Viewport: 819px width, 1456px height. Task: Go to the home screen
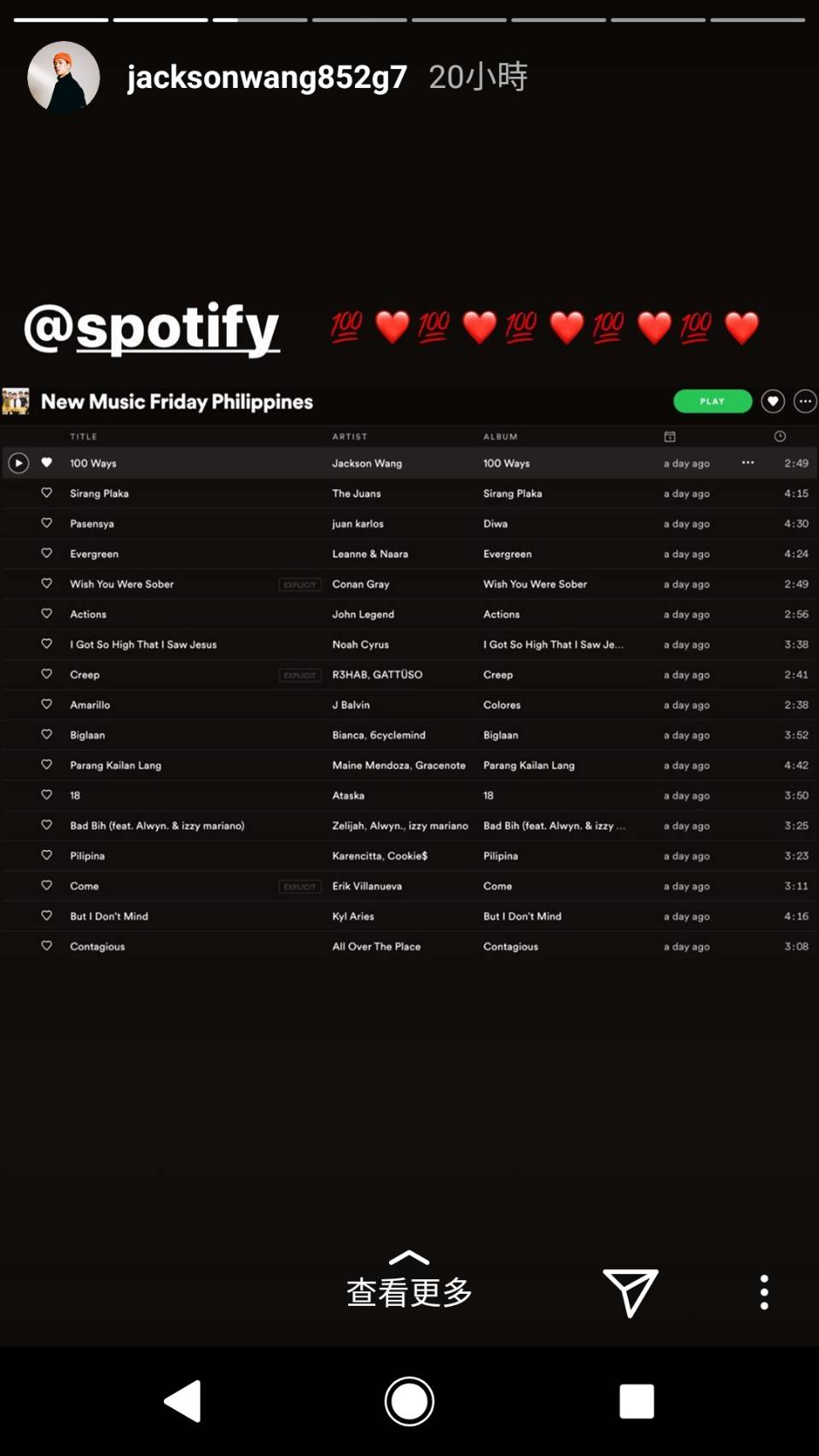click(409, 1401)
